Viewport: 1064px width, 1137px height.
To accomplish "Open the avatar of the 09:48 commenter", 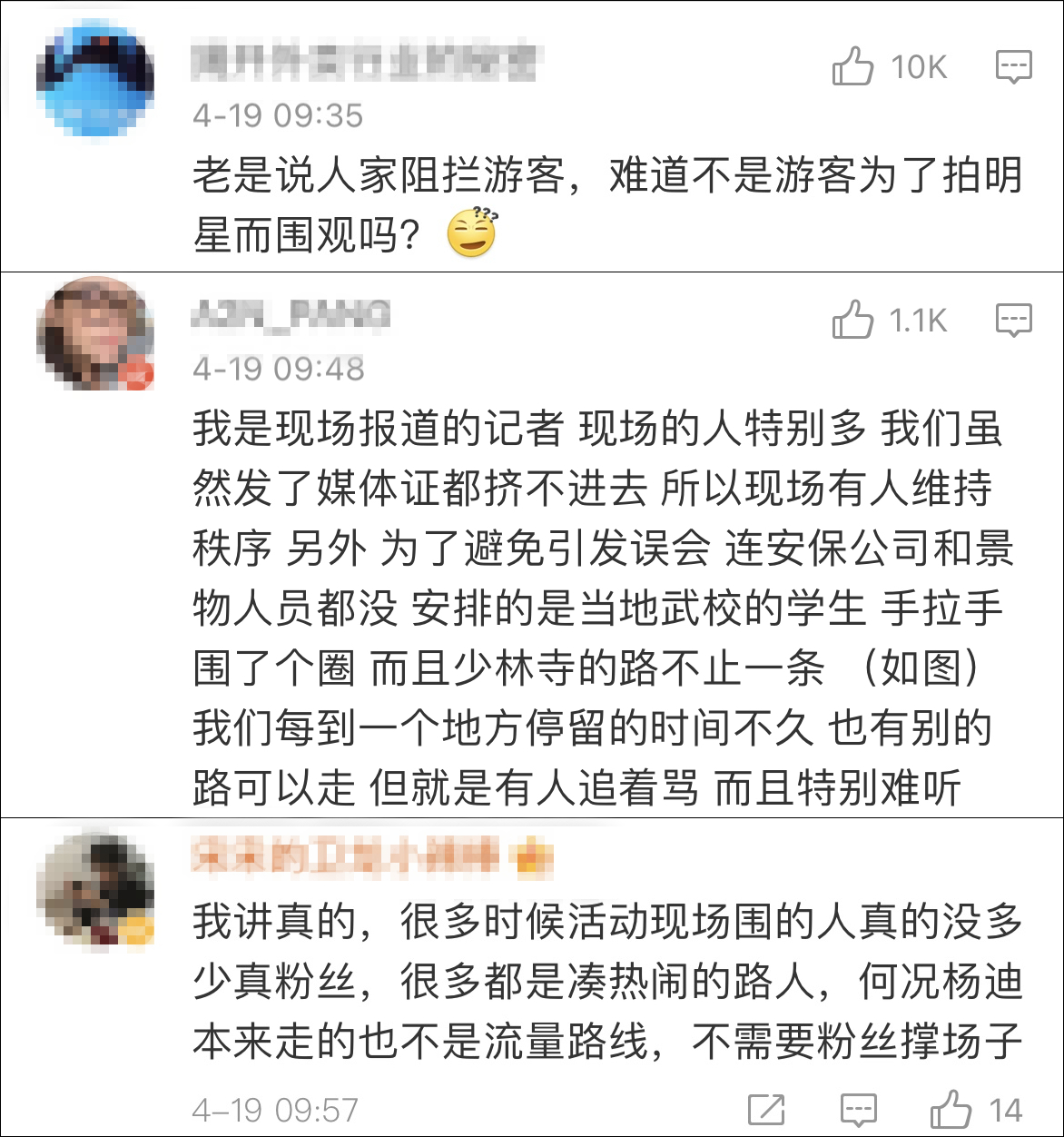I will (95, 334).
